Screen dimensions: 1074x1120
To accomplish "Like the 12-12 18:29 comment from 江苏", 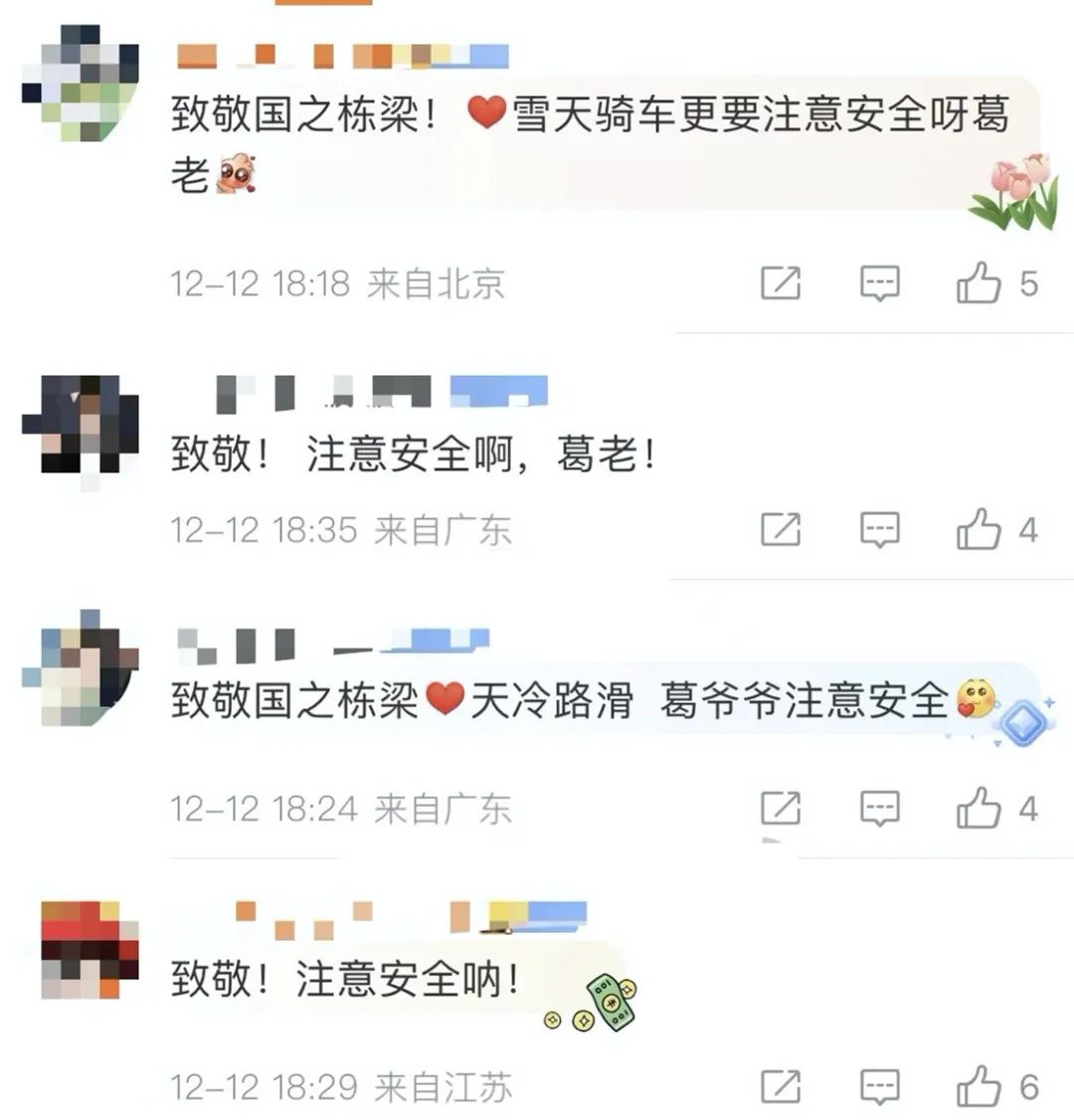I will [979, 1086].
